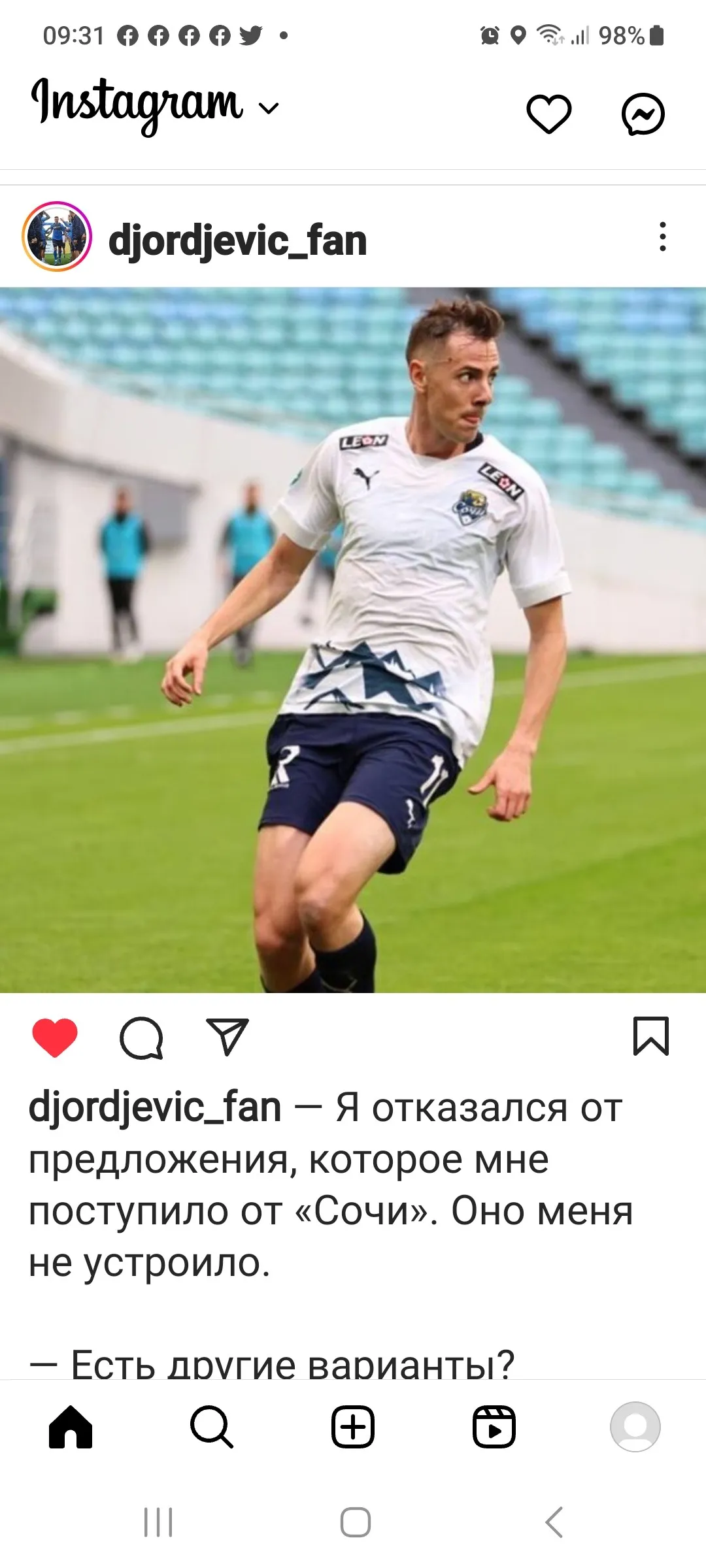
Task: Unlike the djordjevic_fan post
Action: point(55,1037)
